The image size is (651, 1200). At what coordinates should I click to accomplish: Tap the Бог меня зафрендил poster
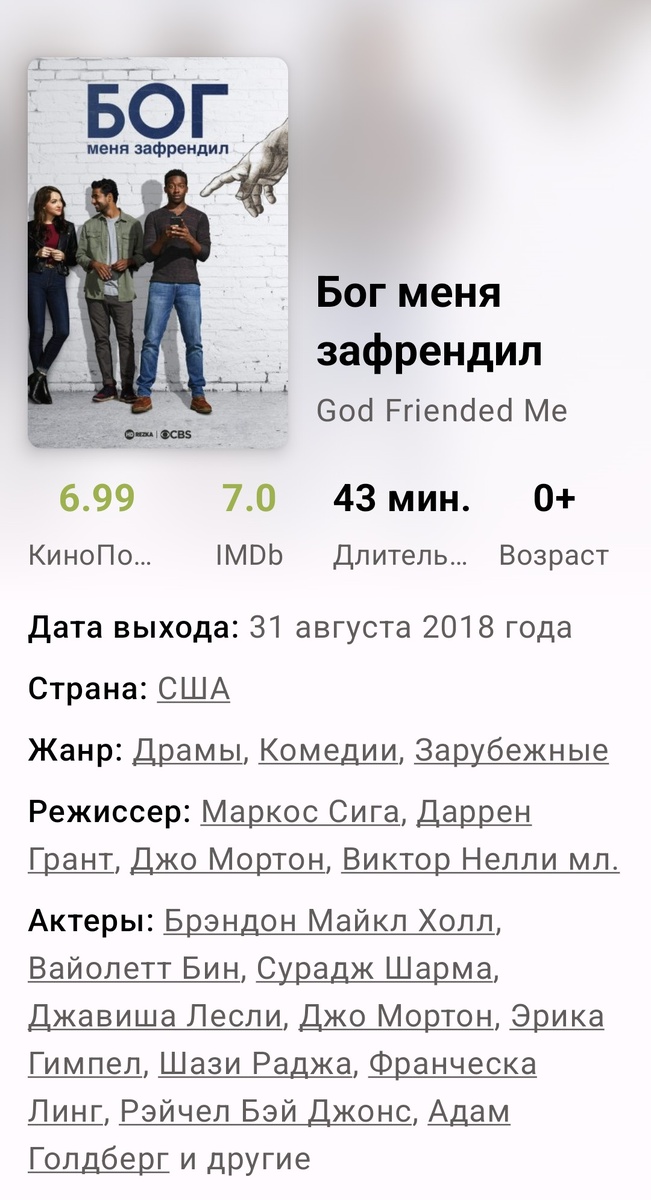(x=157, y=252)
